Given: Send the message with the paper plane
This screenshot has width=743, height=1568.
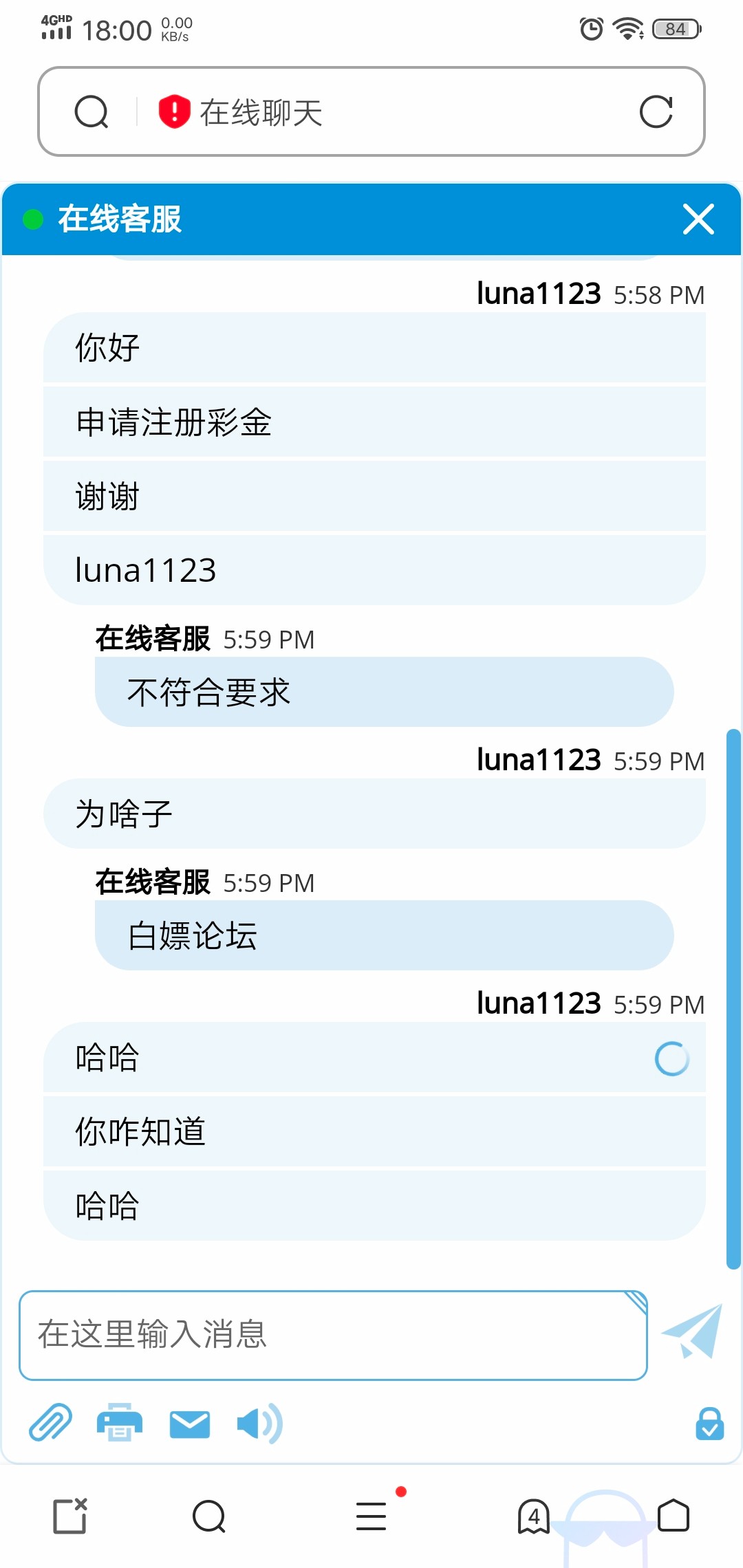Looking at the screenshot, I should (693, 1332).
